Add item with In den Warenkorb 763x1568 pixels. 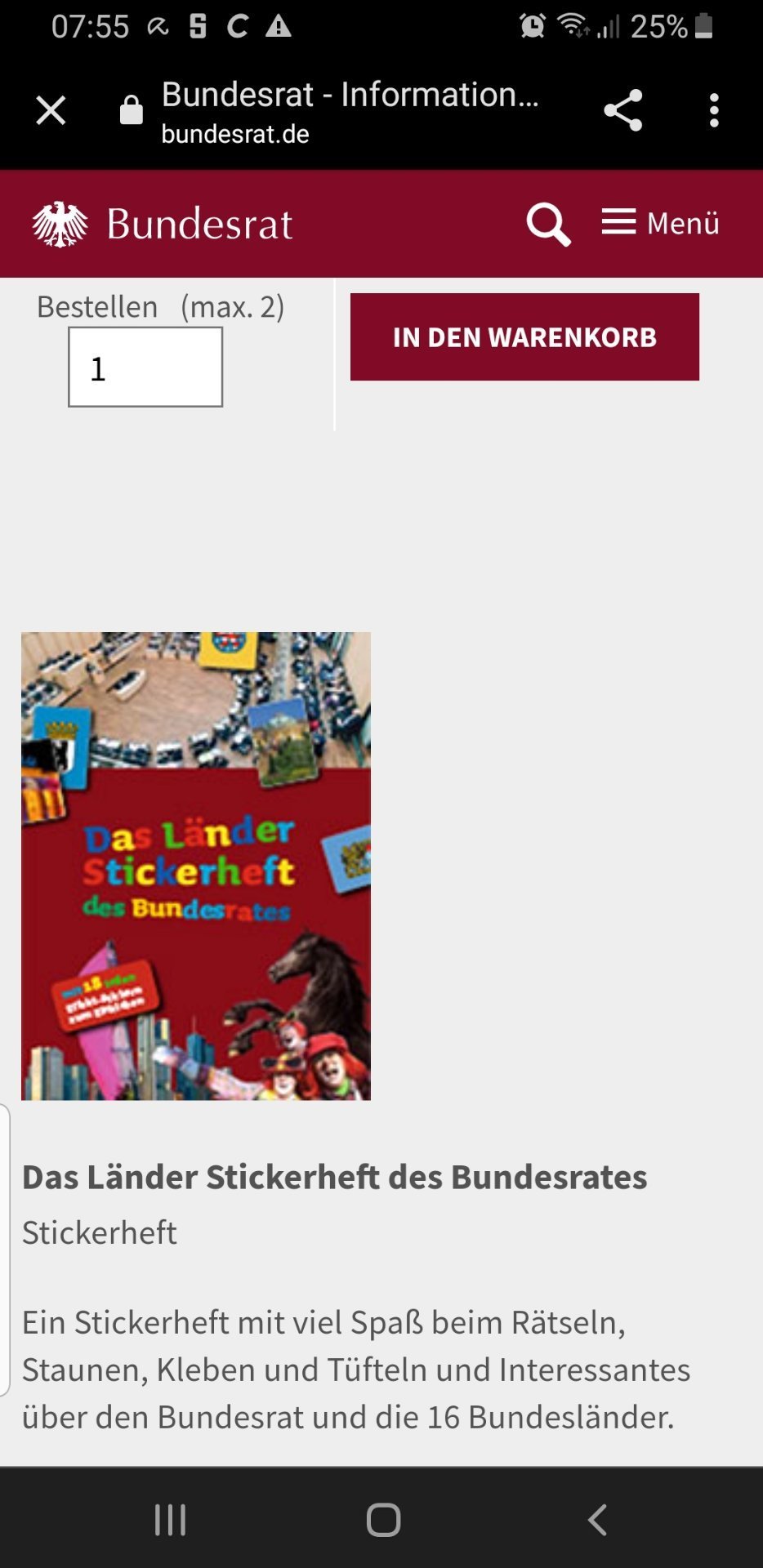coord(524,336)
